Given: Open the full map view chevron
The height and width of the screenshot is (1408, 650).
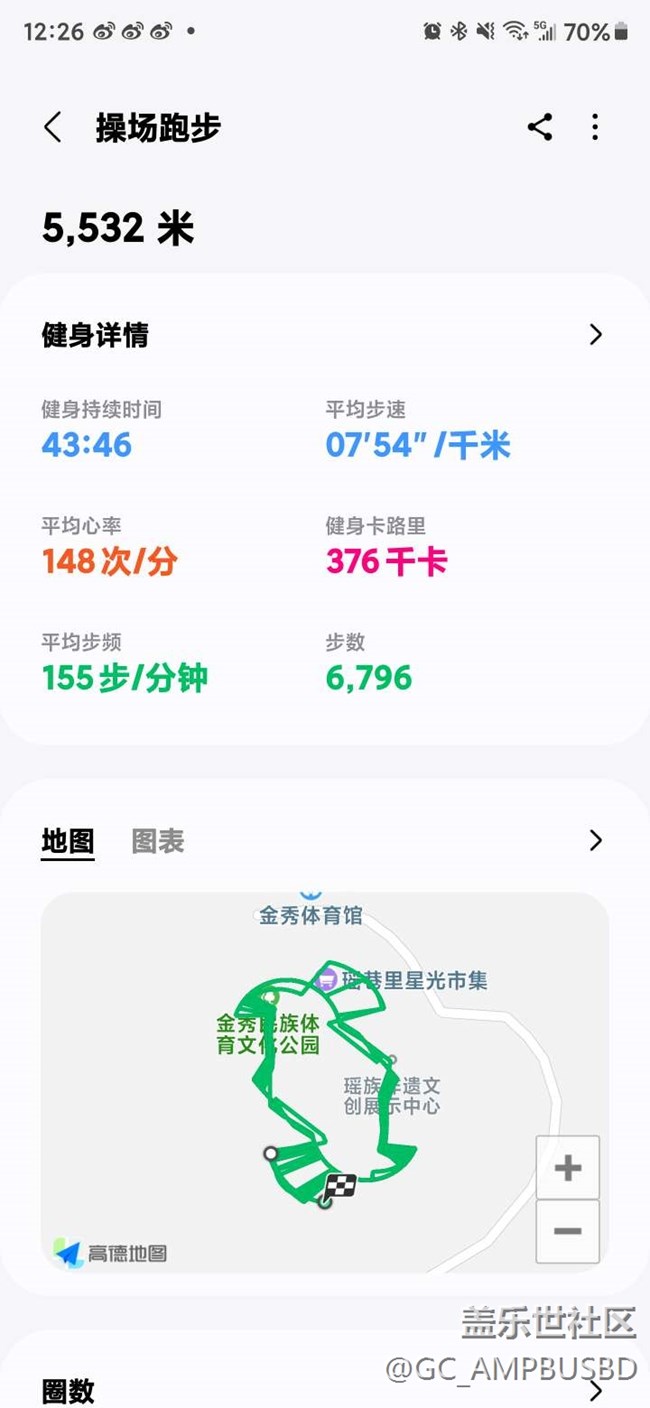Looking at the screenshot, I should click(596, 840).
